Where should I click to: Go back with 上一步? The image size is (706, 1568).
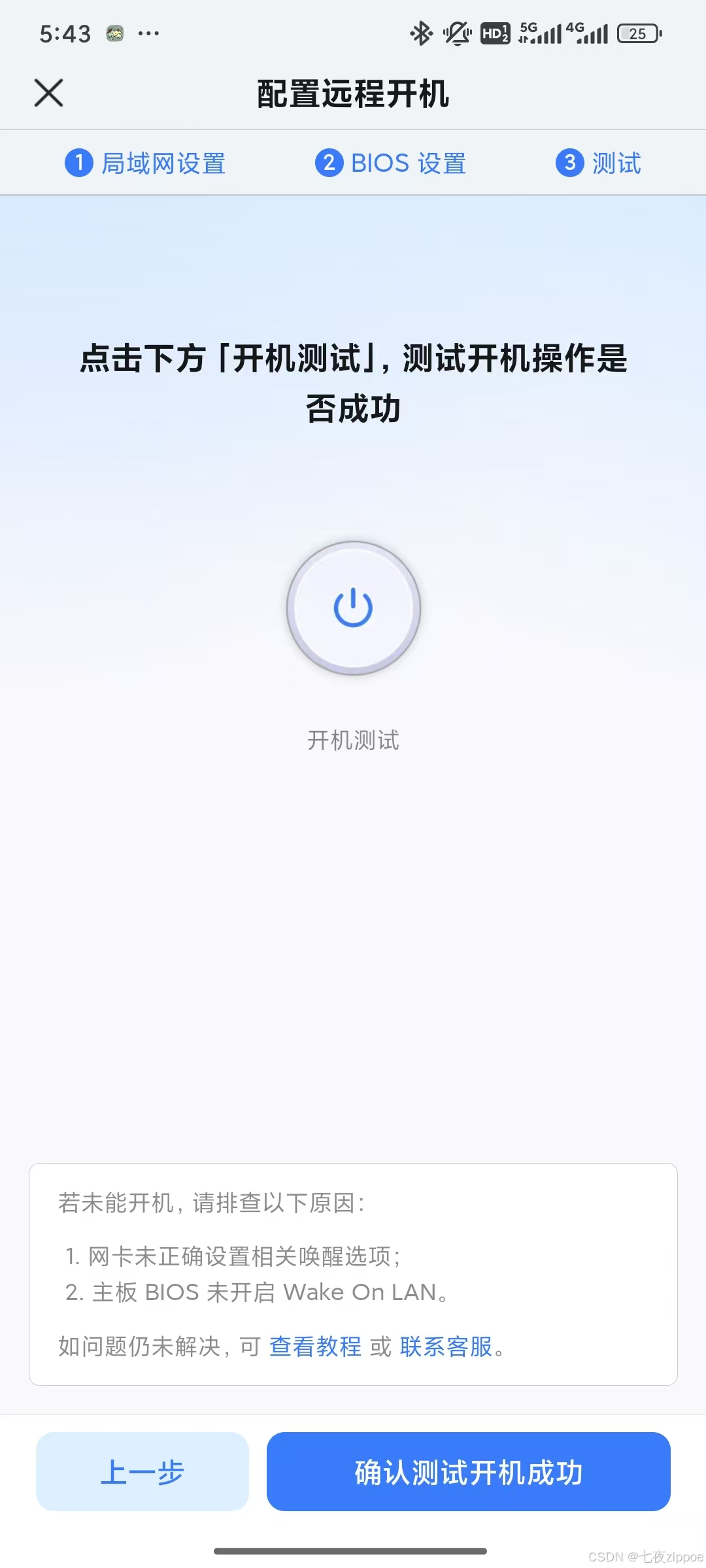(x=143, y=1471)
